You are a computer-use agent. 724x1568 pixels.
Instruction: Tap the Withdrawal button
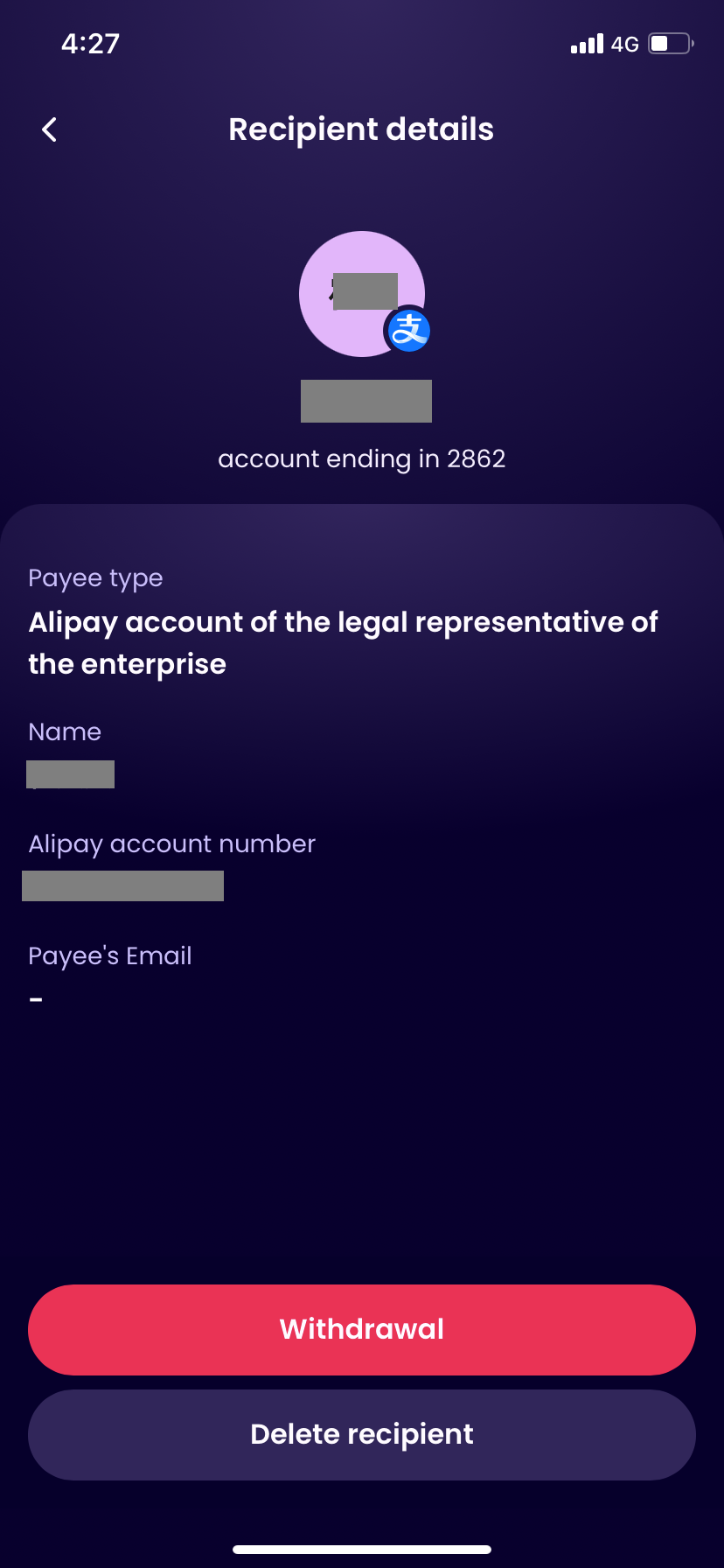click(362, 1329)
